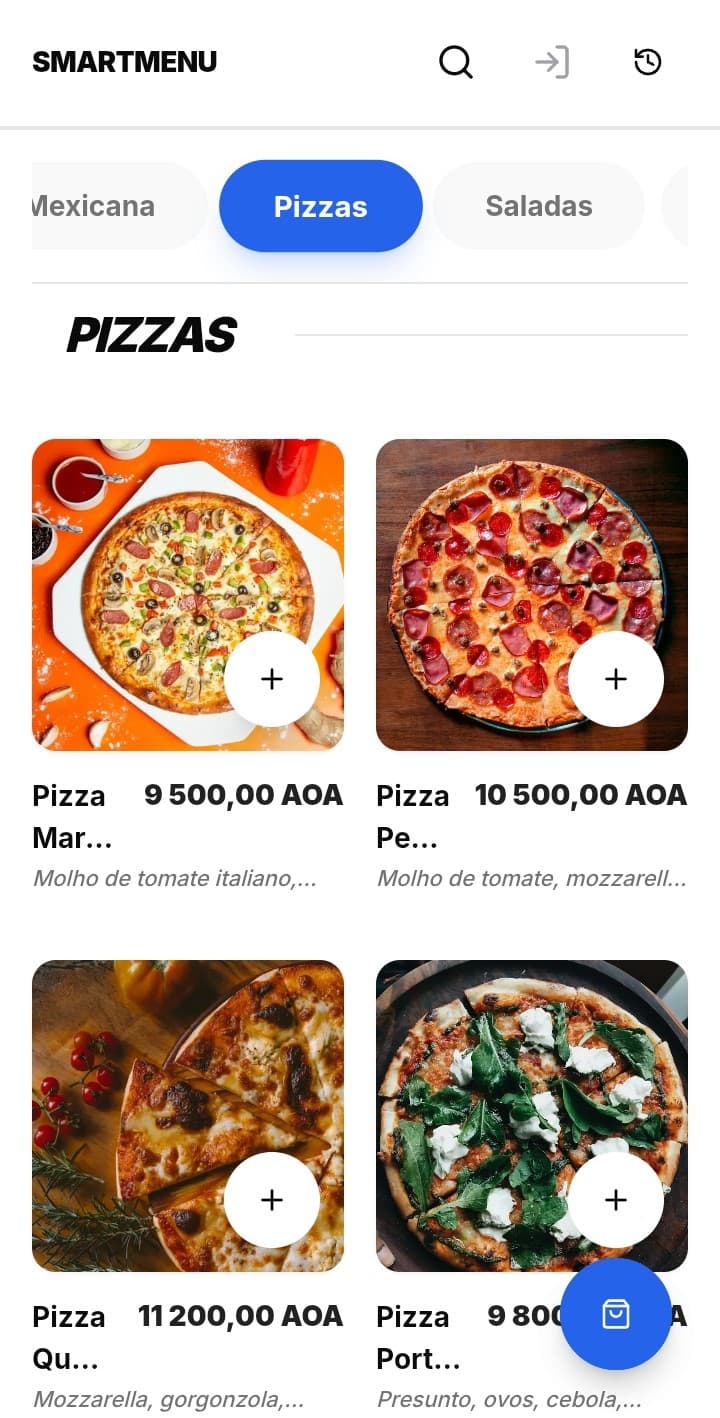Add Pizza Port... using its plus icon
This screenshot has width=720, height=1418.
click(616, 1199)
